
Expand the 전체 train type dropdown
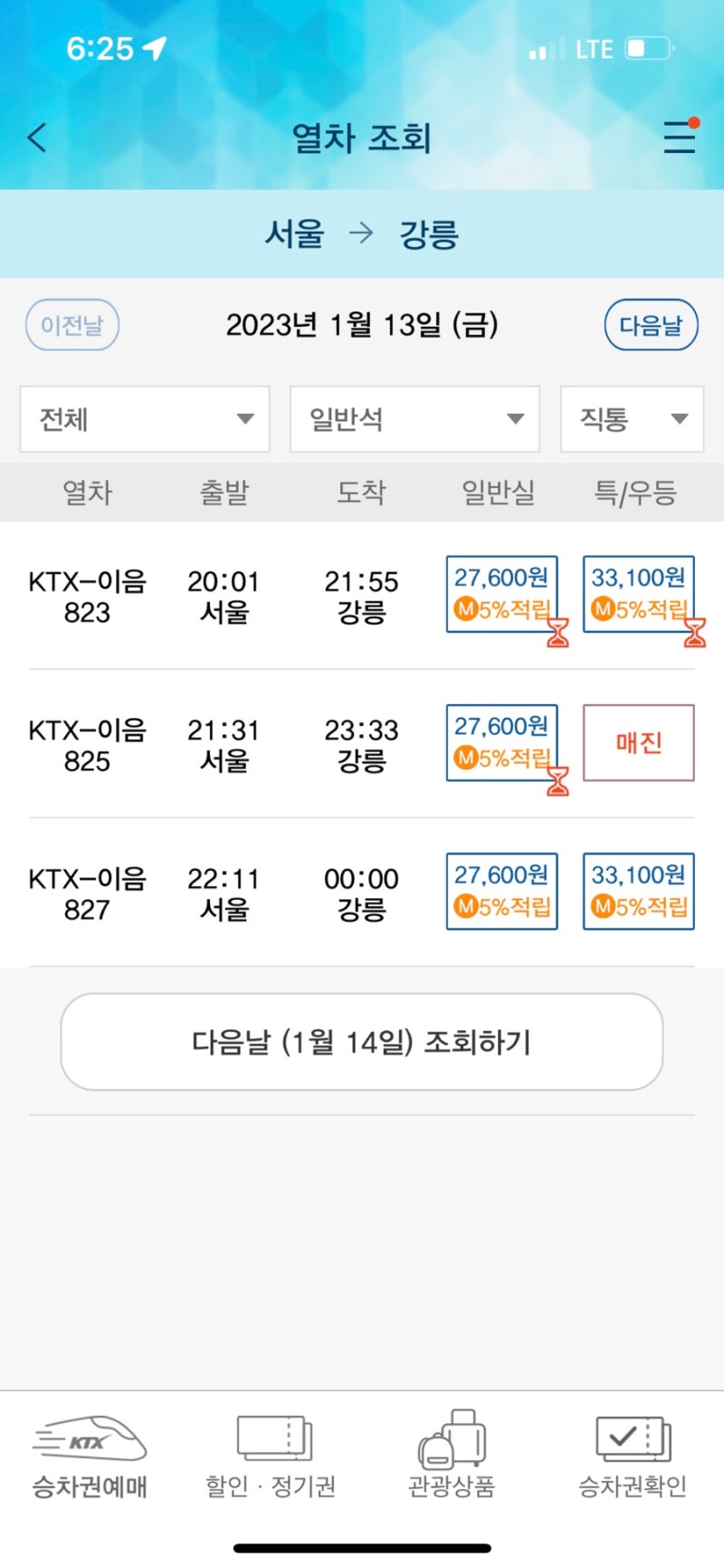(145, 419)
